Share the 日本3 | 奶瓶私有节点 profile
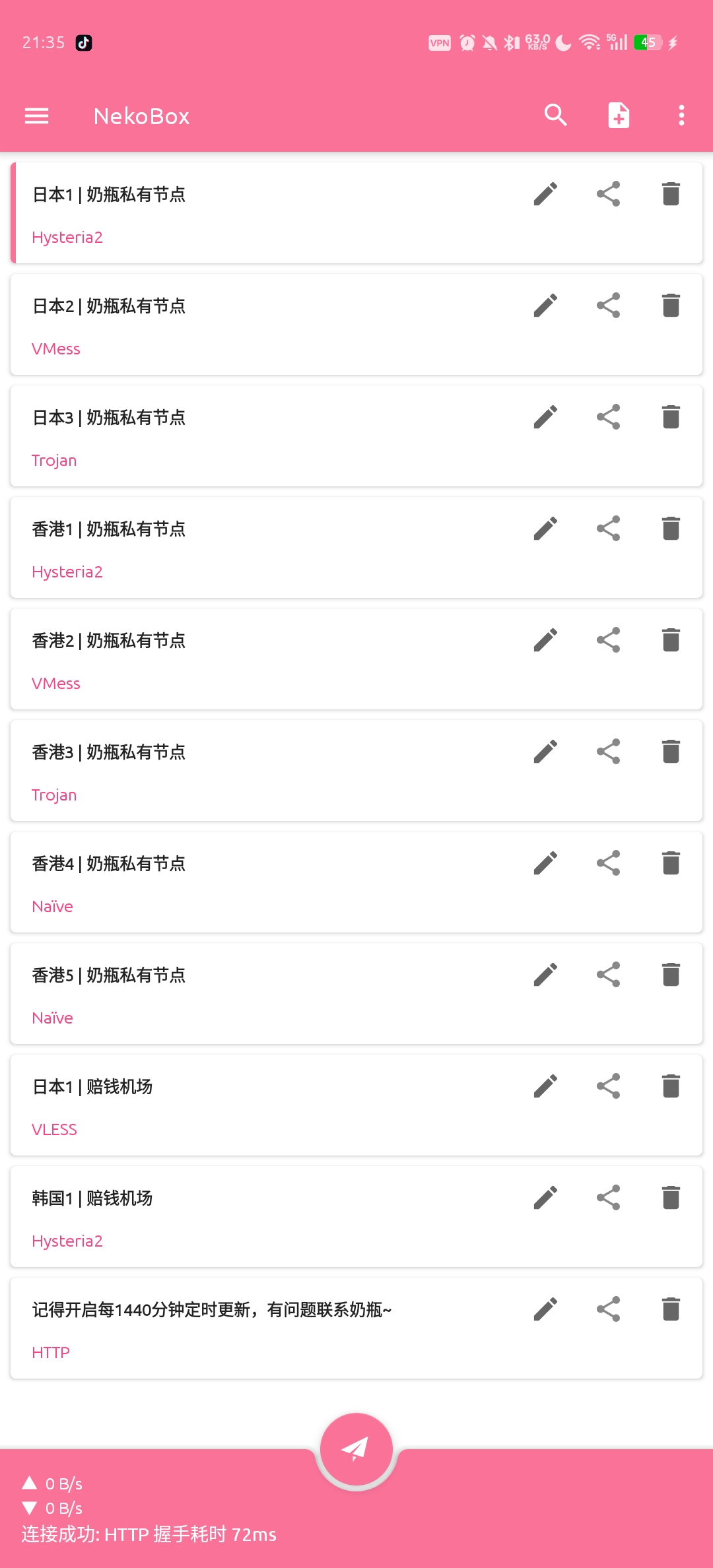Viewport: 713px width, 1568px height. click(x=608, y=417)
